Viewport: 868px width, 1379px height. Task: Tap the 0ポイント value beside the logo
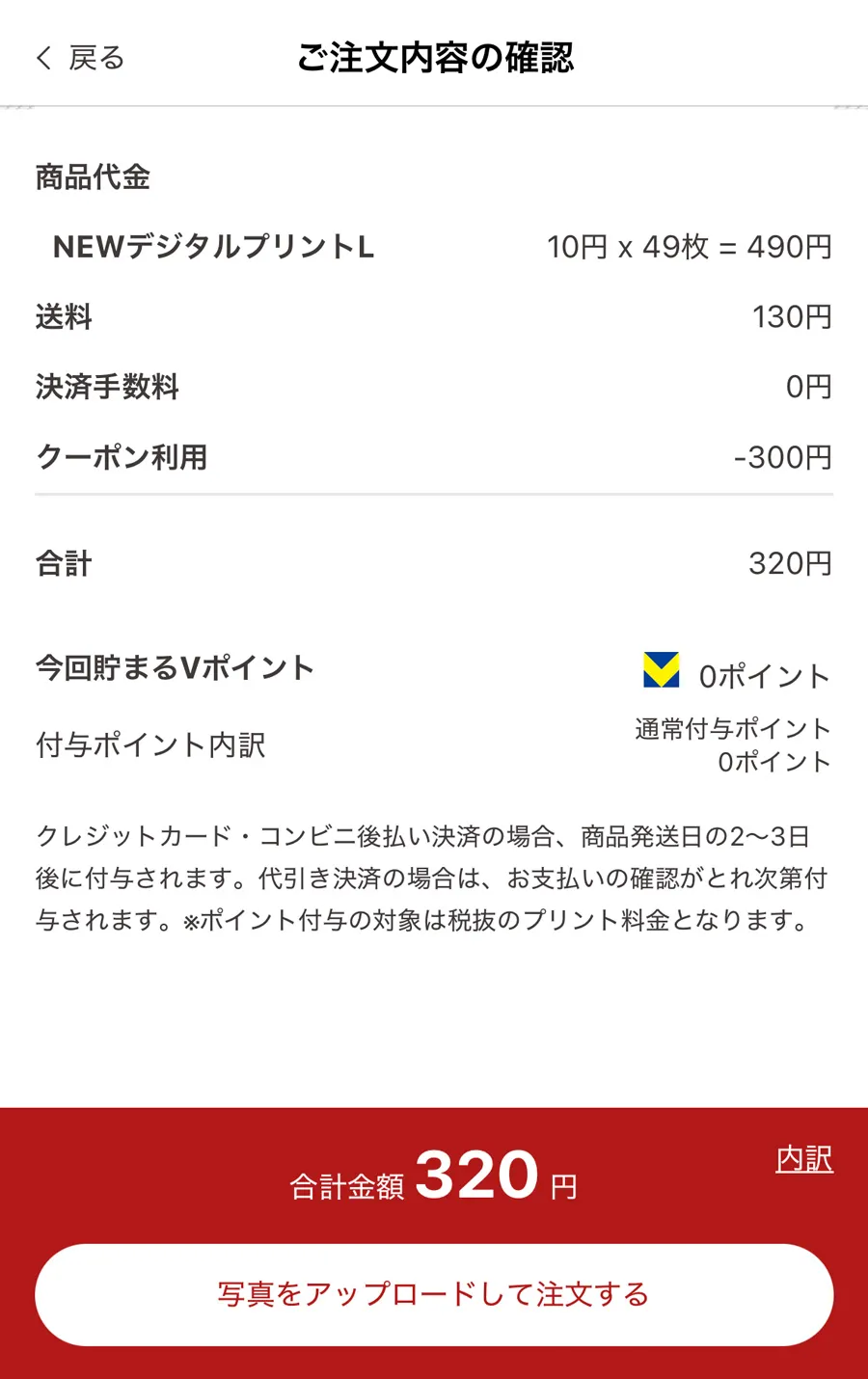pos(762,675)
